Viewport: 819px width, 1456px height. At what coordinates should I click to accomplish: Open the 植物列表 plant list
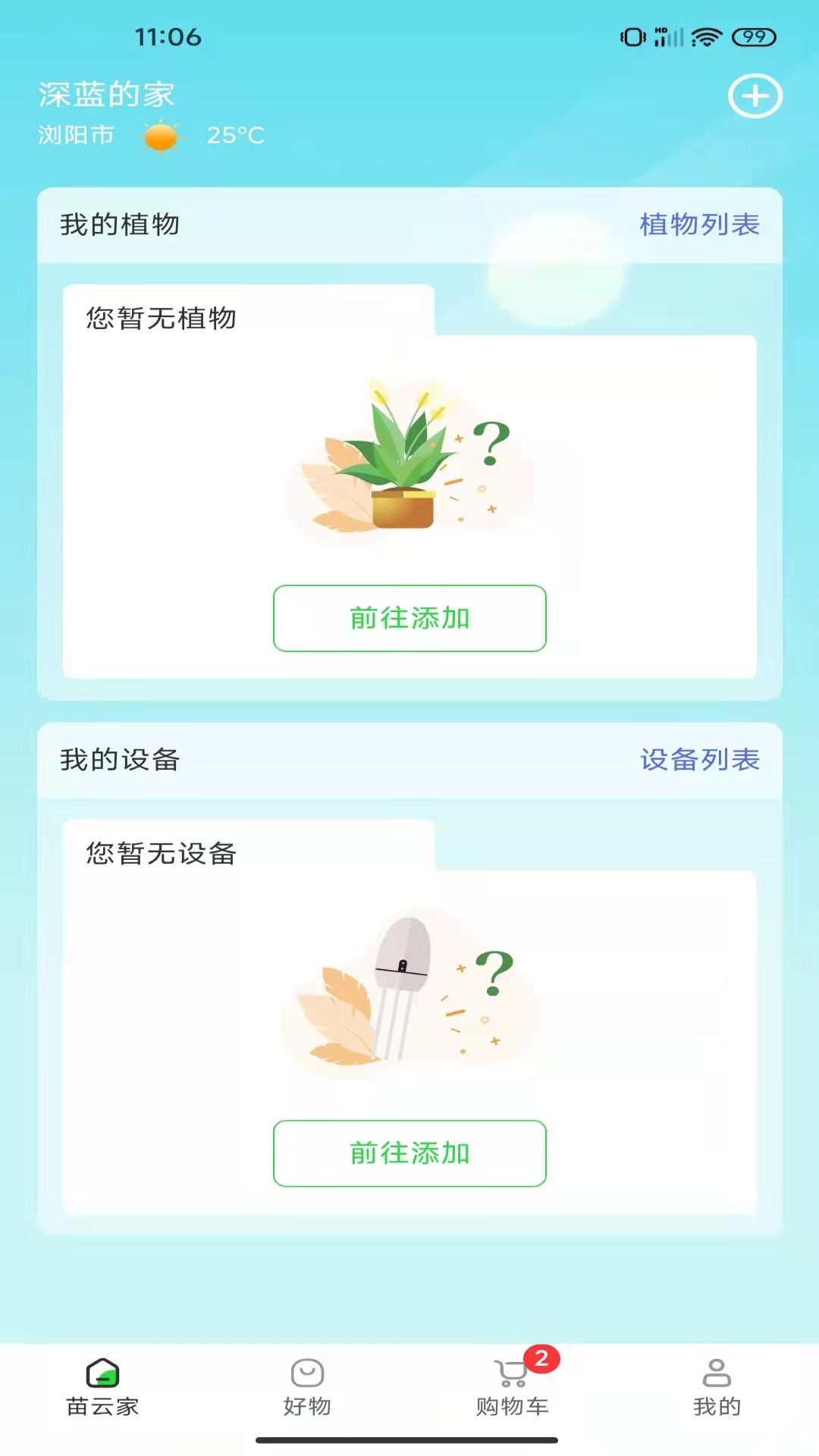[698, 225]
